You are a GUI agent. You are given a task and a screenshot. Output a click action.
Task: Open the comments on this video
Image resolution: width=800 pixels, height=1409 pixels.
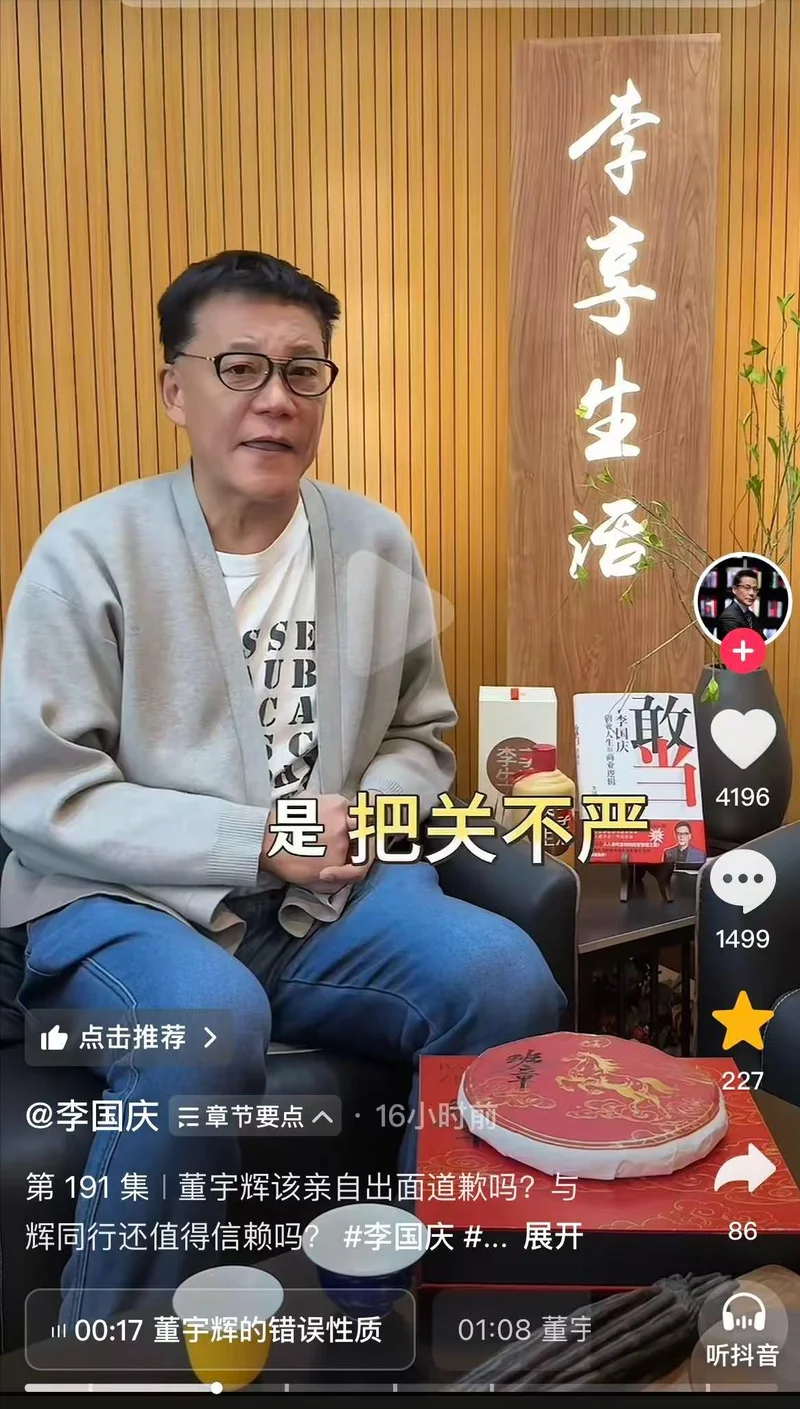[742, 882]
